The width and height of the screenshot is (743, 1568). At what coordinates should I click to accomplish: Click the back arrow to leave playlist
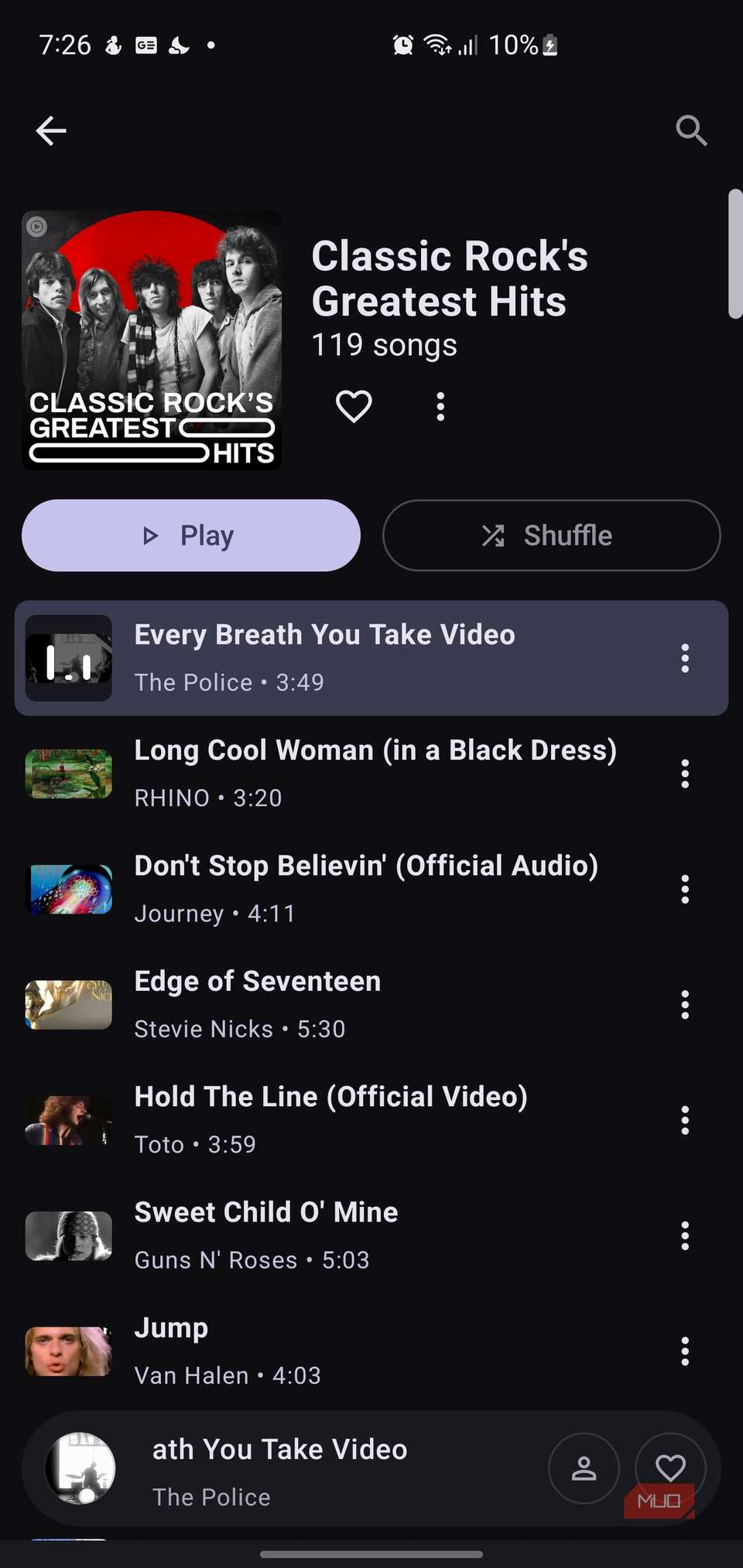point(51,131)
